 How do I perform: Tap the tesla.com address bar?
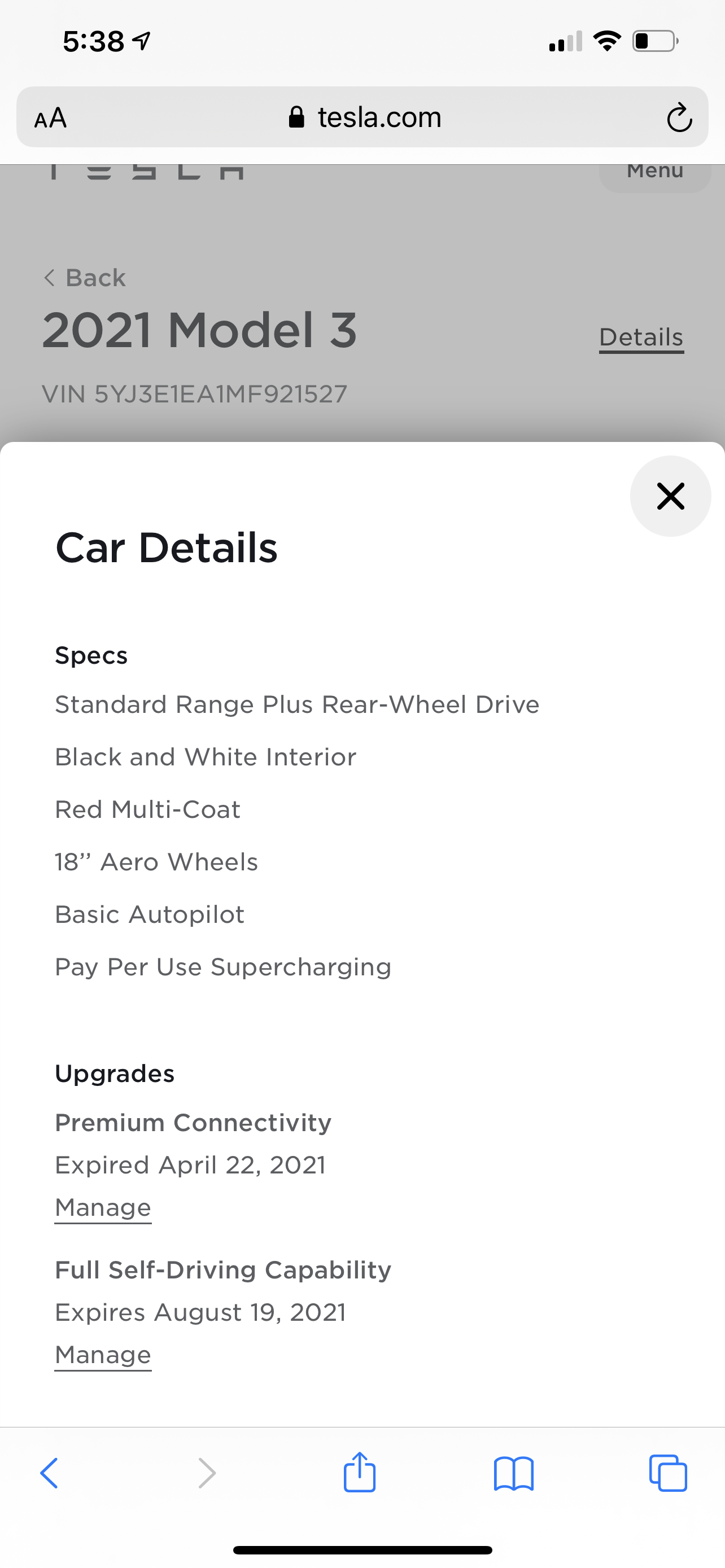[x=365, y=117]
